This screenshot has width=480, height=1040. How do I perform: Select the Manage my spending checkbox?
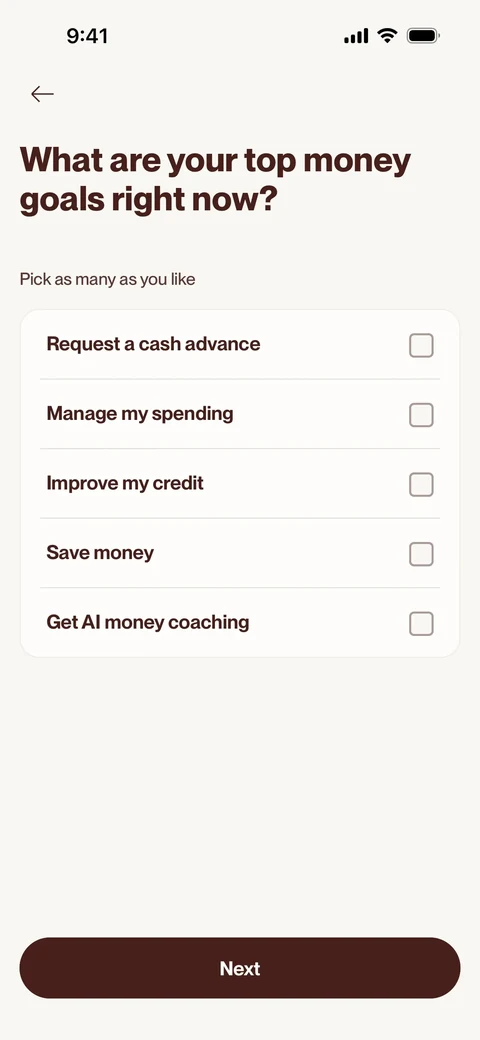[x=421, y=415]
